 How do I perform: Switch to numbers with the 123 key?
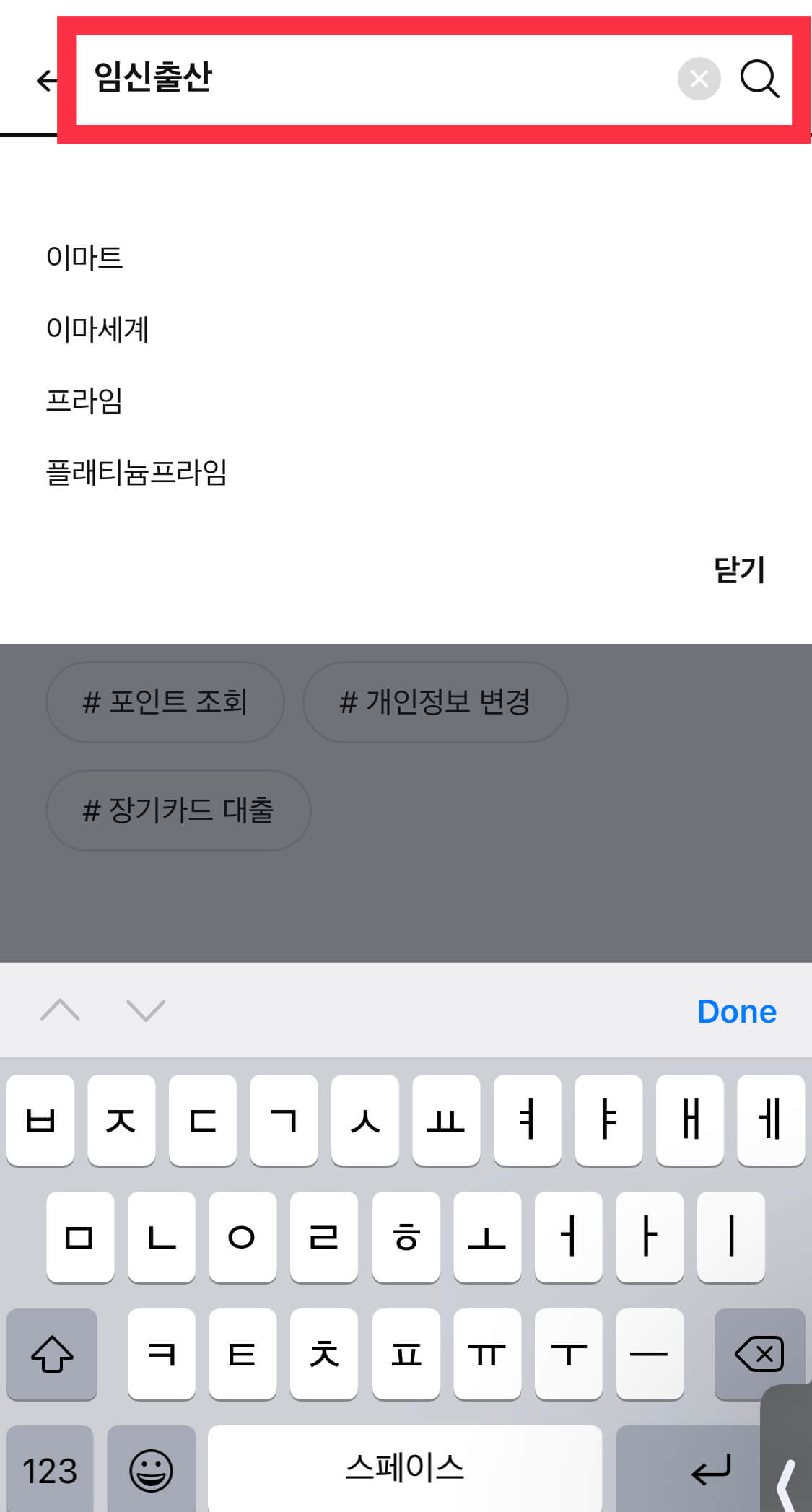click(x=51, y=1469)
